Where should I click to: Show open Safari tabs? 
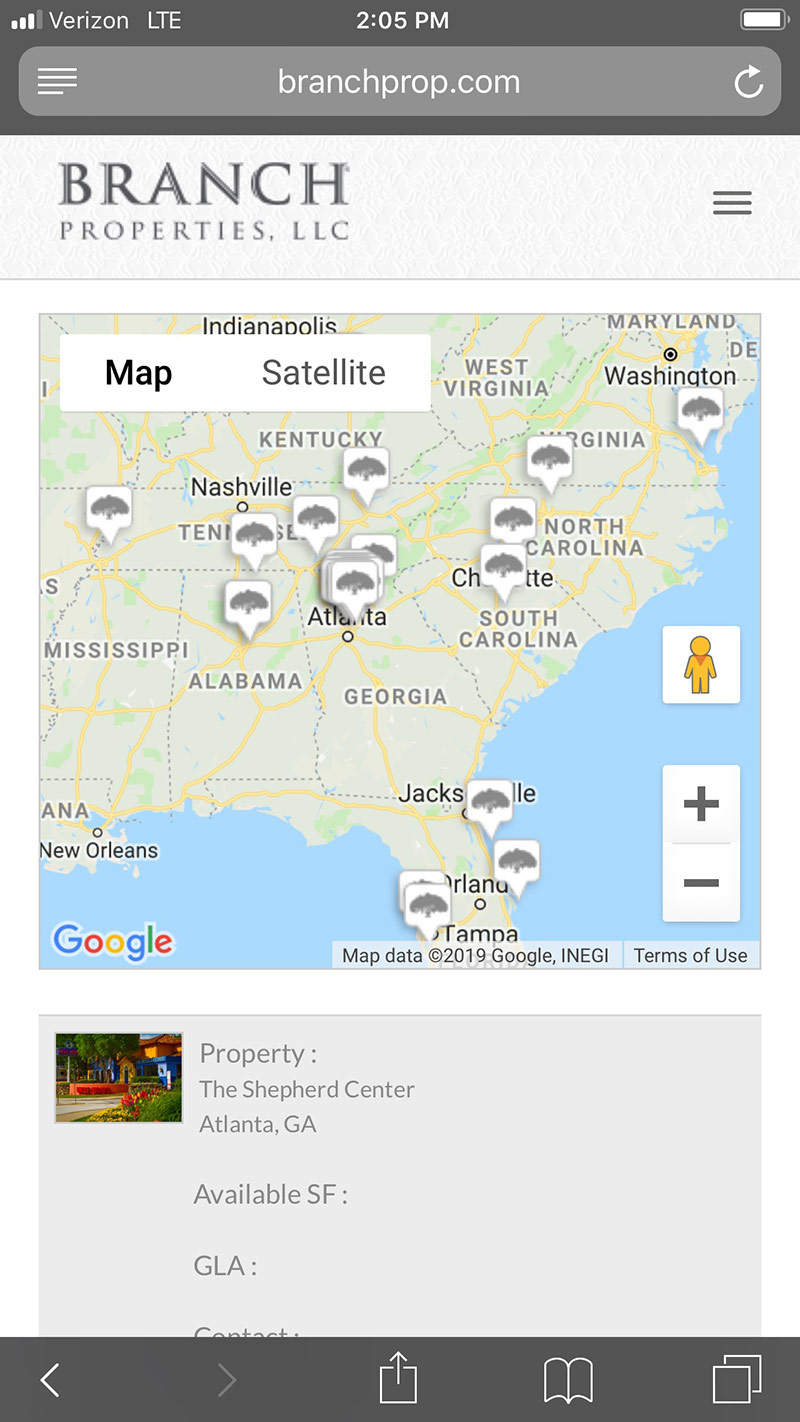[x=737, y=1380]
